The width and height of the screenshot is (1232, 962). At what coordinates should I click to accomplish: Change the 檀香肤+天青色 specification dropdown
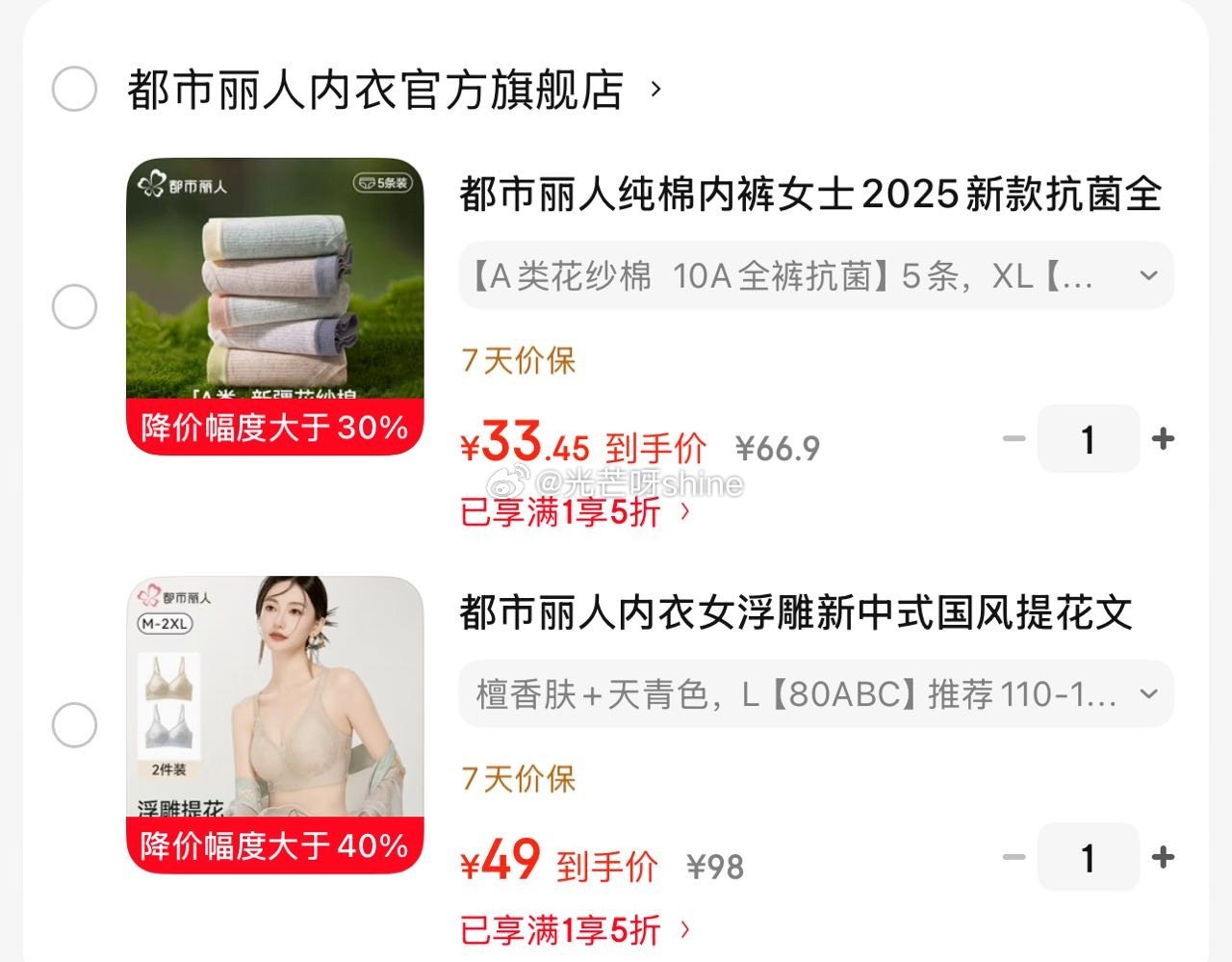point(815,694)
